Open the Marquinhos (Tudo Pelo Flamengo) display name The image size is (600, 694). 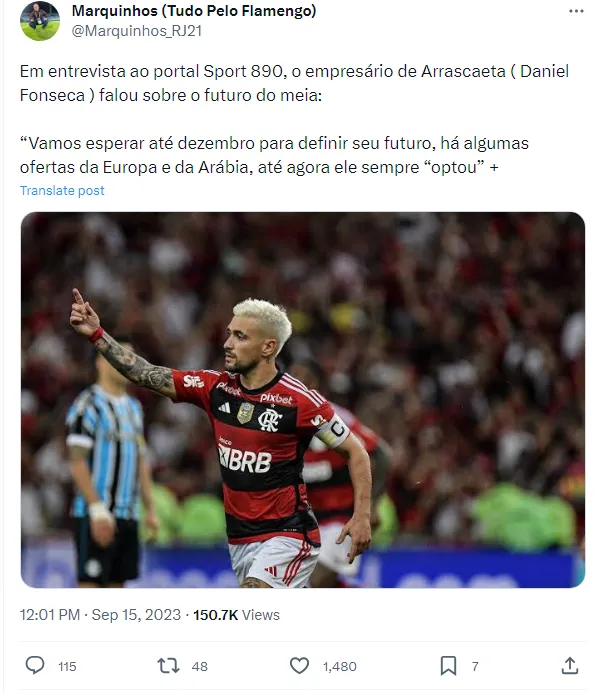(x=194, y=11)
